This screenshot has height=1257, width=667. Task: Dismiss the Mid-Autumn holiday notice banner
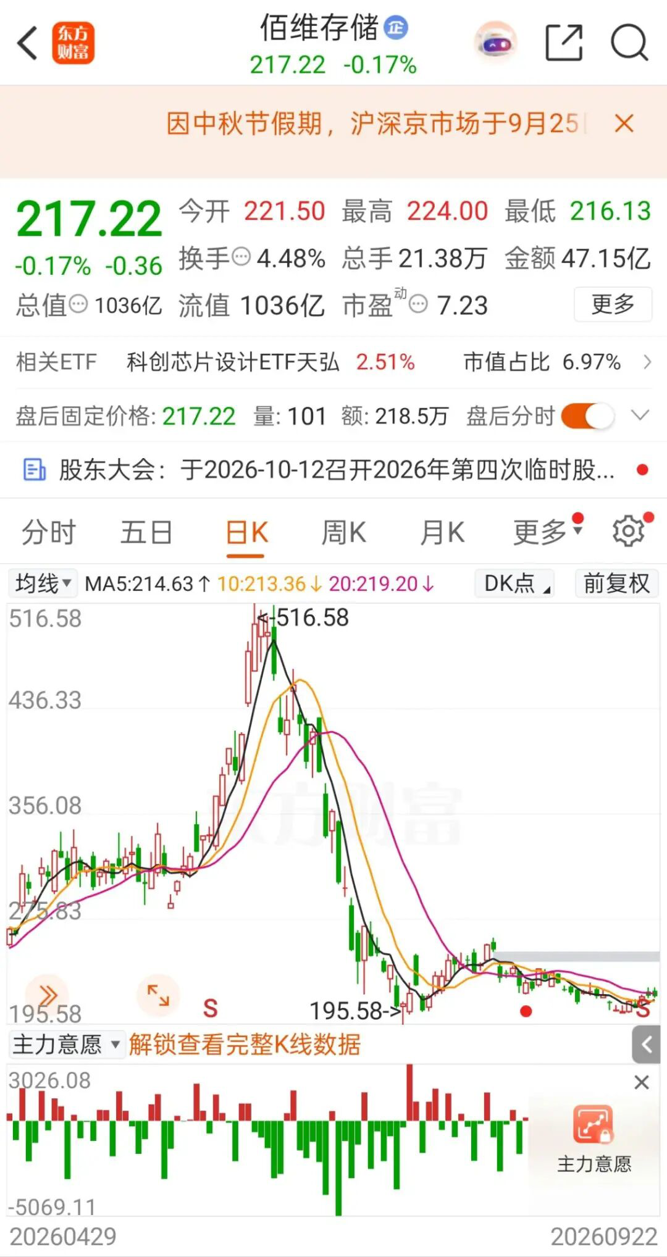point(624,123)
